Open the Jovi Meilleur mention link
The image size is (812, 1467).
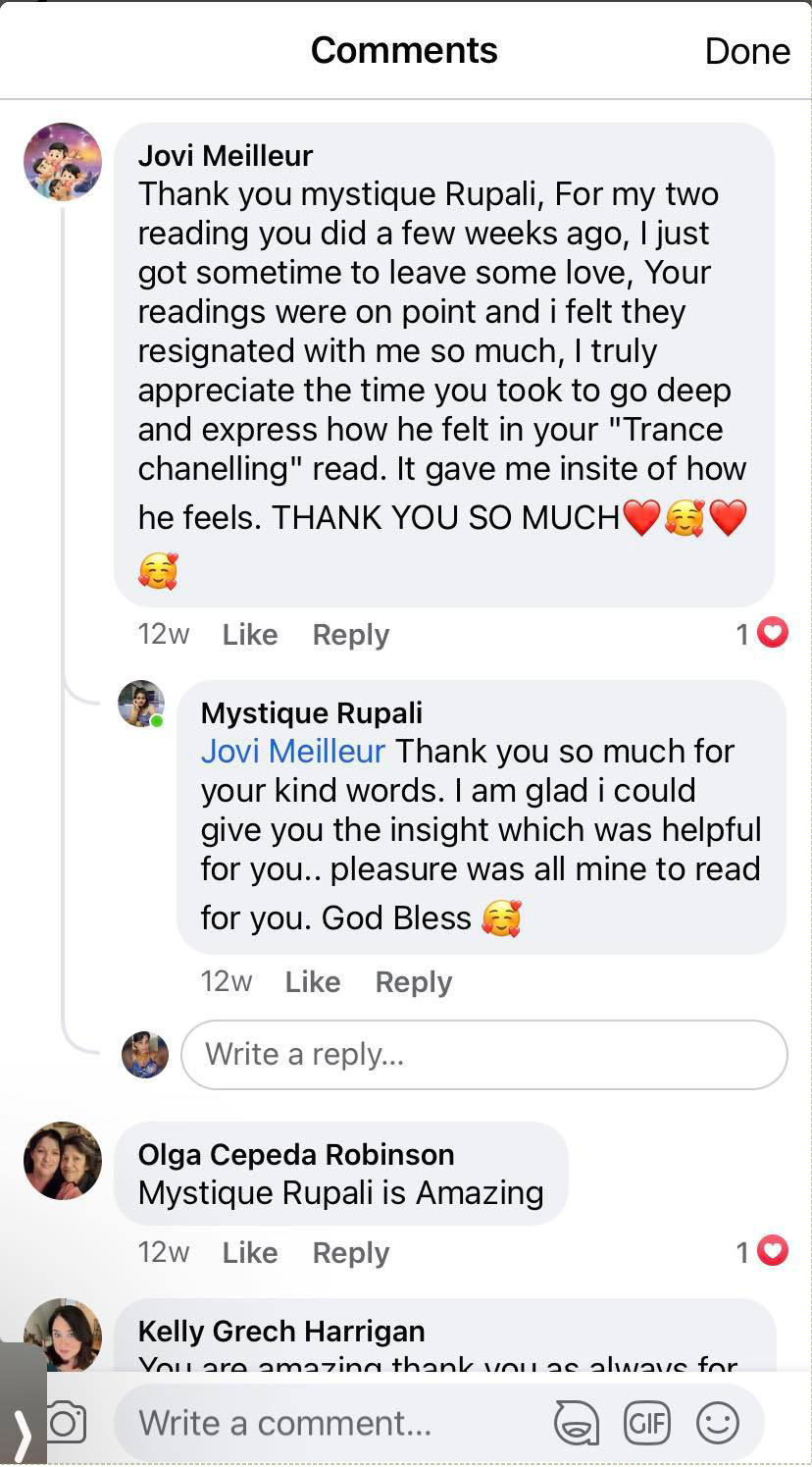pos(292,752)
